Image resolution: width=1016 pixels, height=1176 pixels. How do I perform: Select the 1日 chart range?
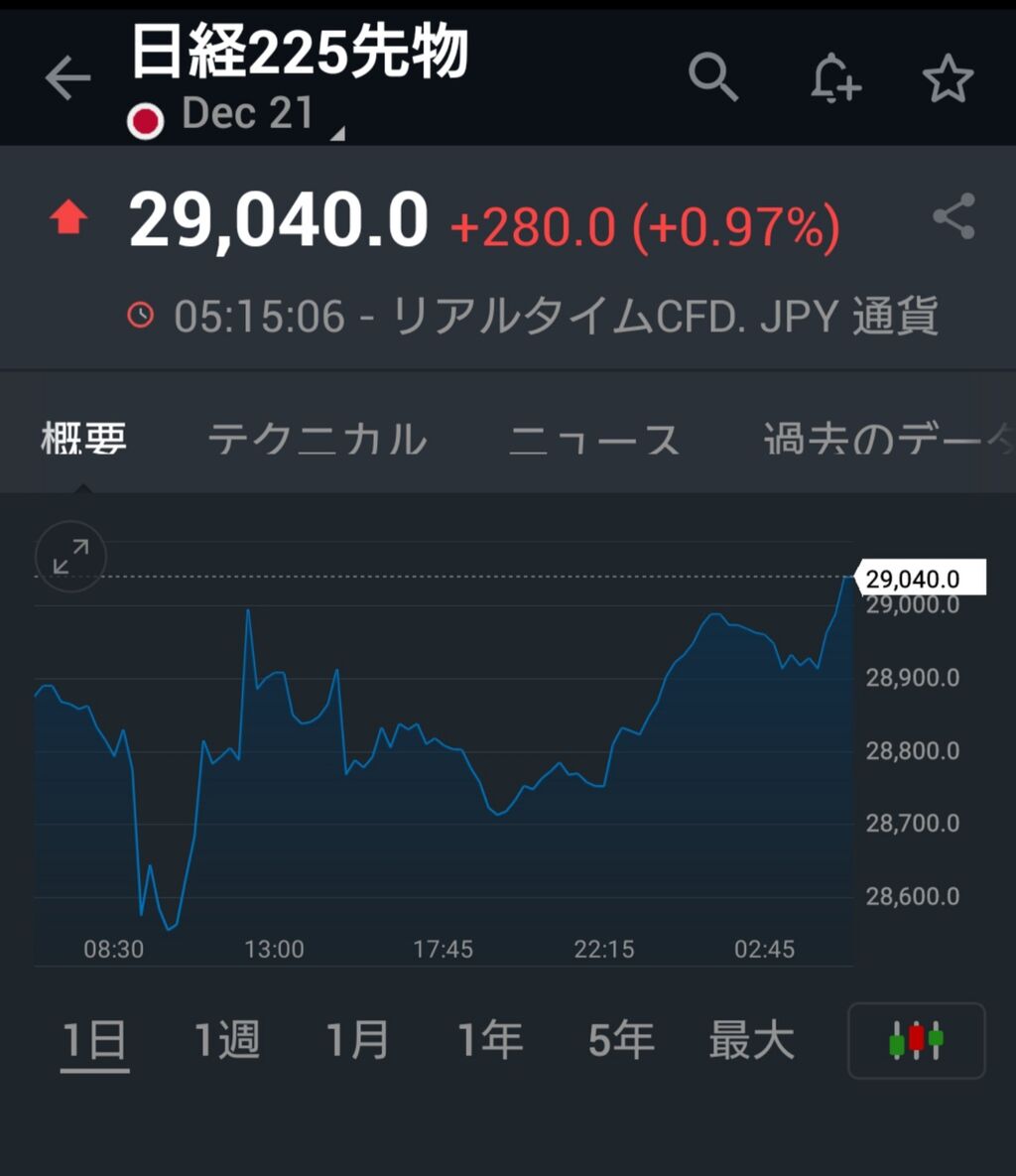pos(94,1041)
